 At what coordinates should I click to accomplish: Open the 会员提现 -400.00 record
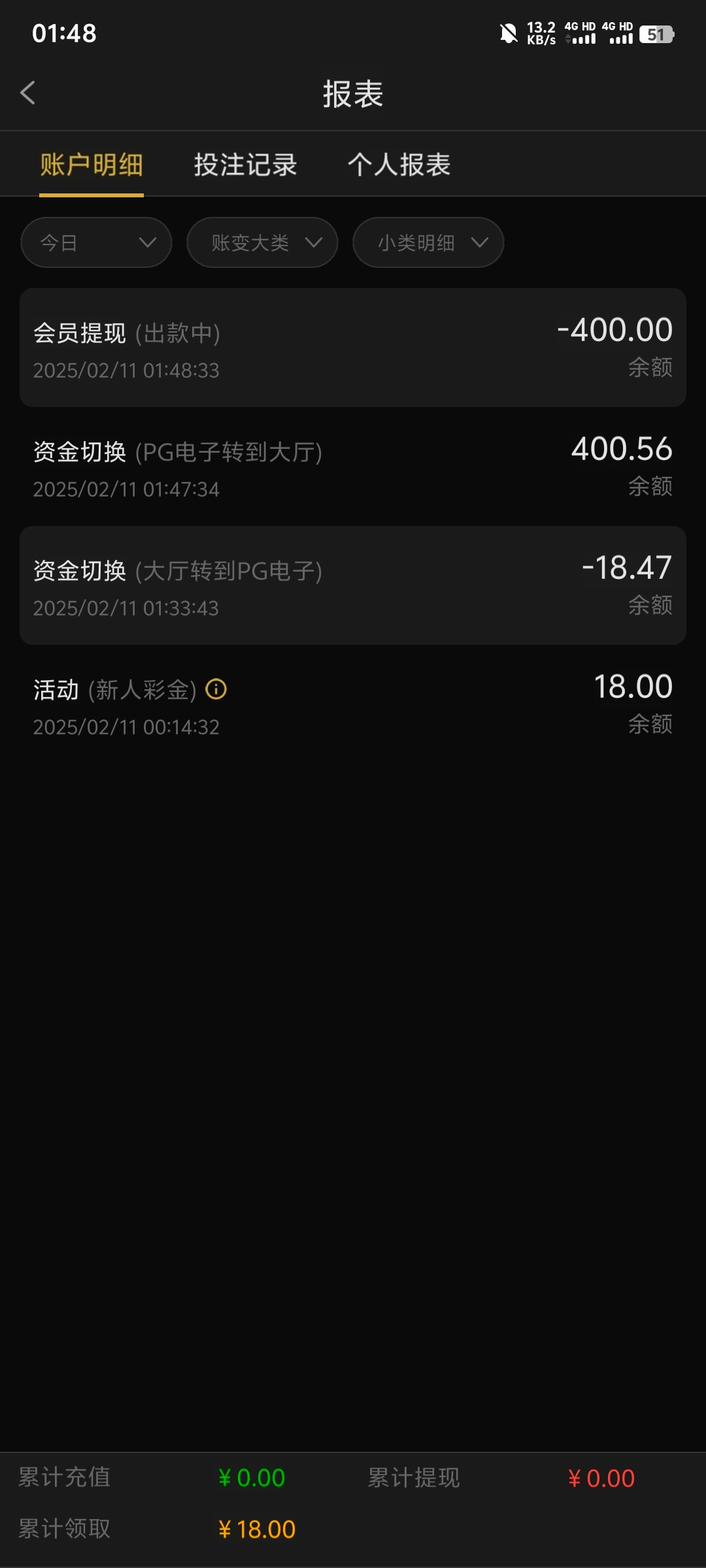[x=353, y=348]
